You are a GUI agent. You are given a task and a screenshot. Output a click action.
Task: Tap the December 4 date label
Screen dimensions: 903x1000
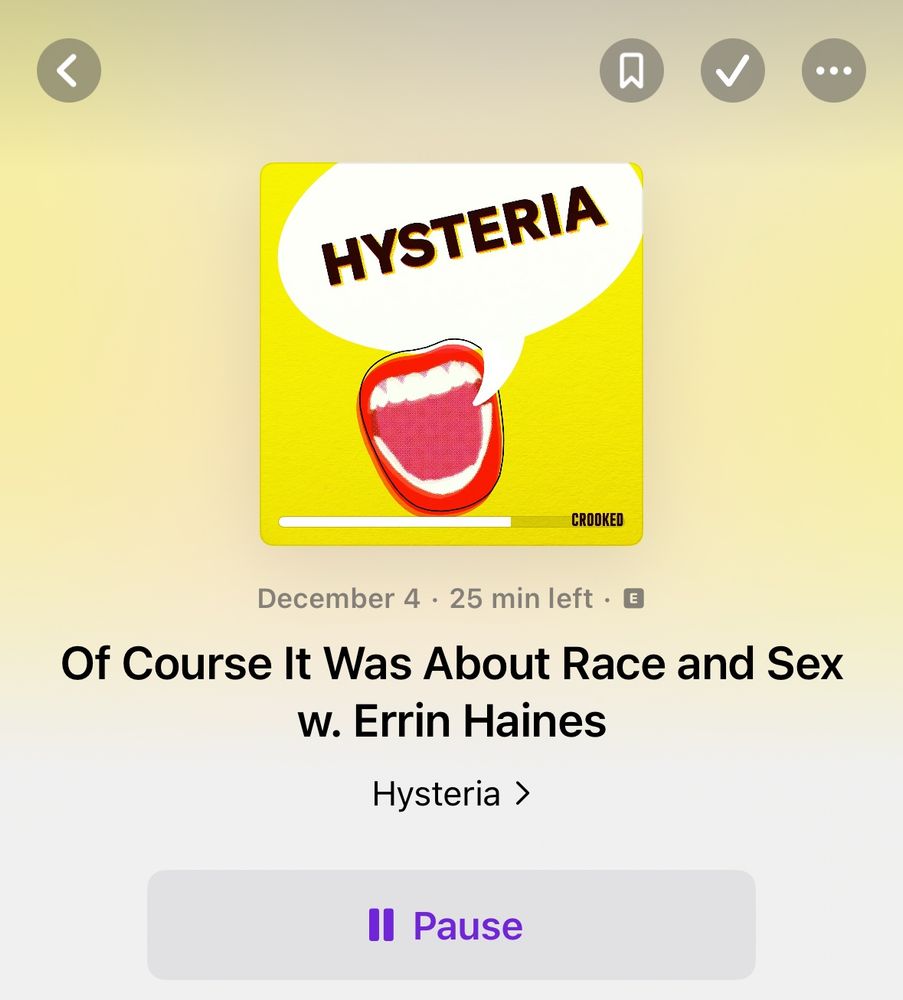pyautogui.click(x=340, y=598)
